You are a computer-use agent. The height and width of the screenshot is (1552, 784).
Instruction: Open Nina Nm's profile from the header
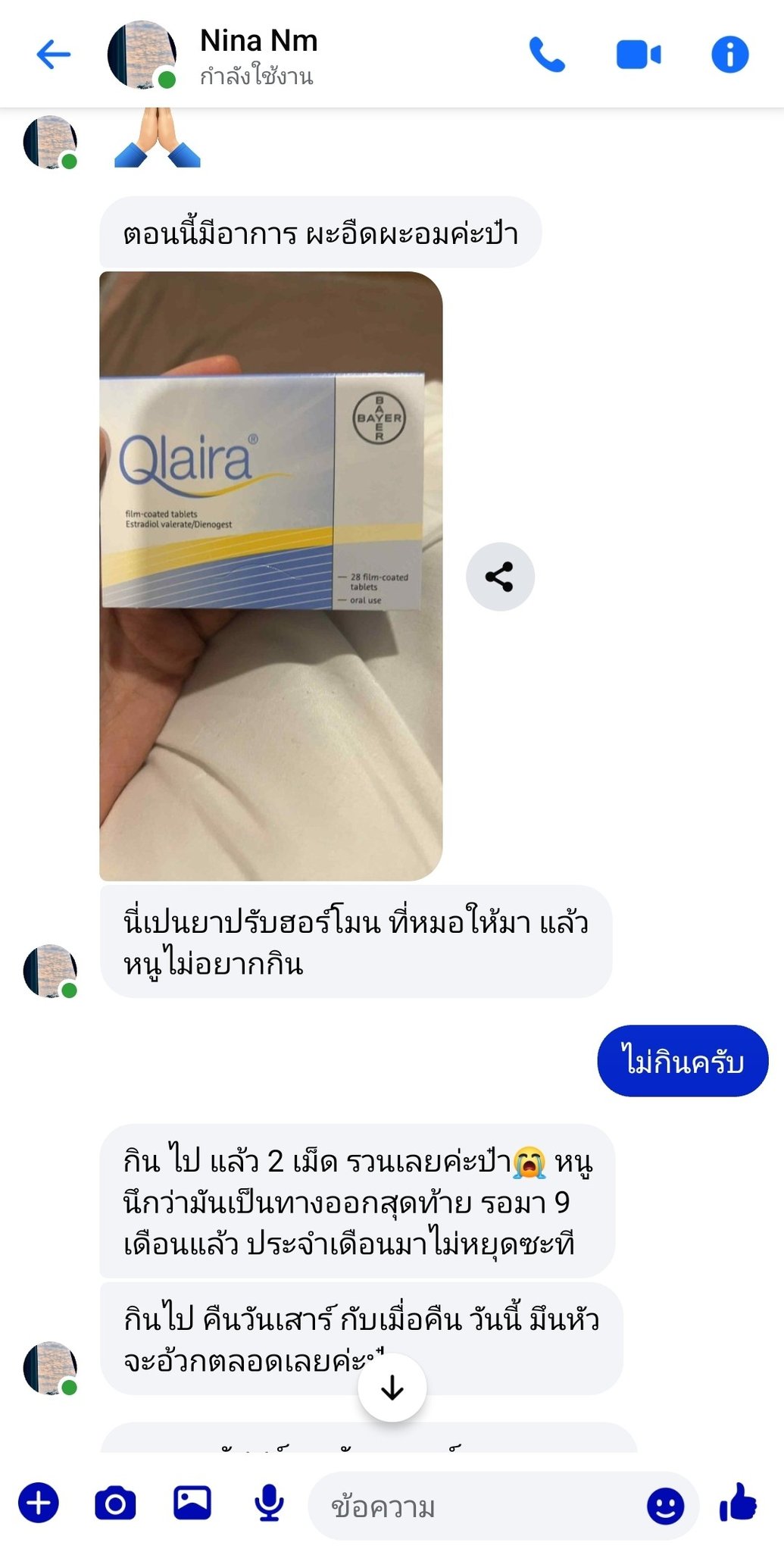tap(258, 55)
